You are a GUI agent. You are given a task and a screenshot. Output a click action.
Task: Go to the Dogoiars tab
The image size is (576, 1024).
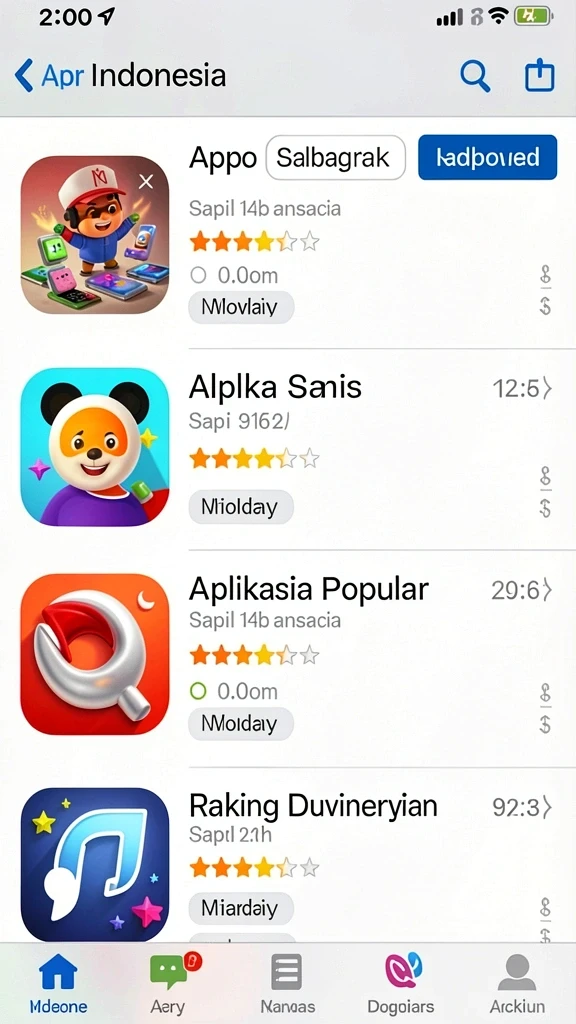pos(401,984)
